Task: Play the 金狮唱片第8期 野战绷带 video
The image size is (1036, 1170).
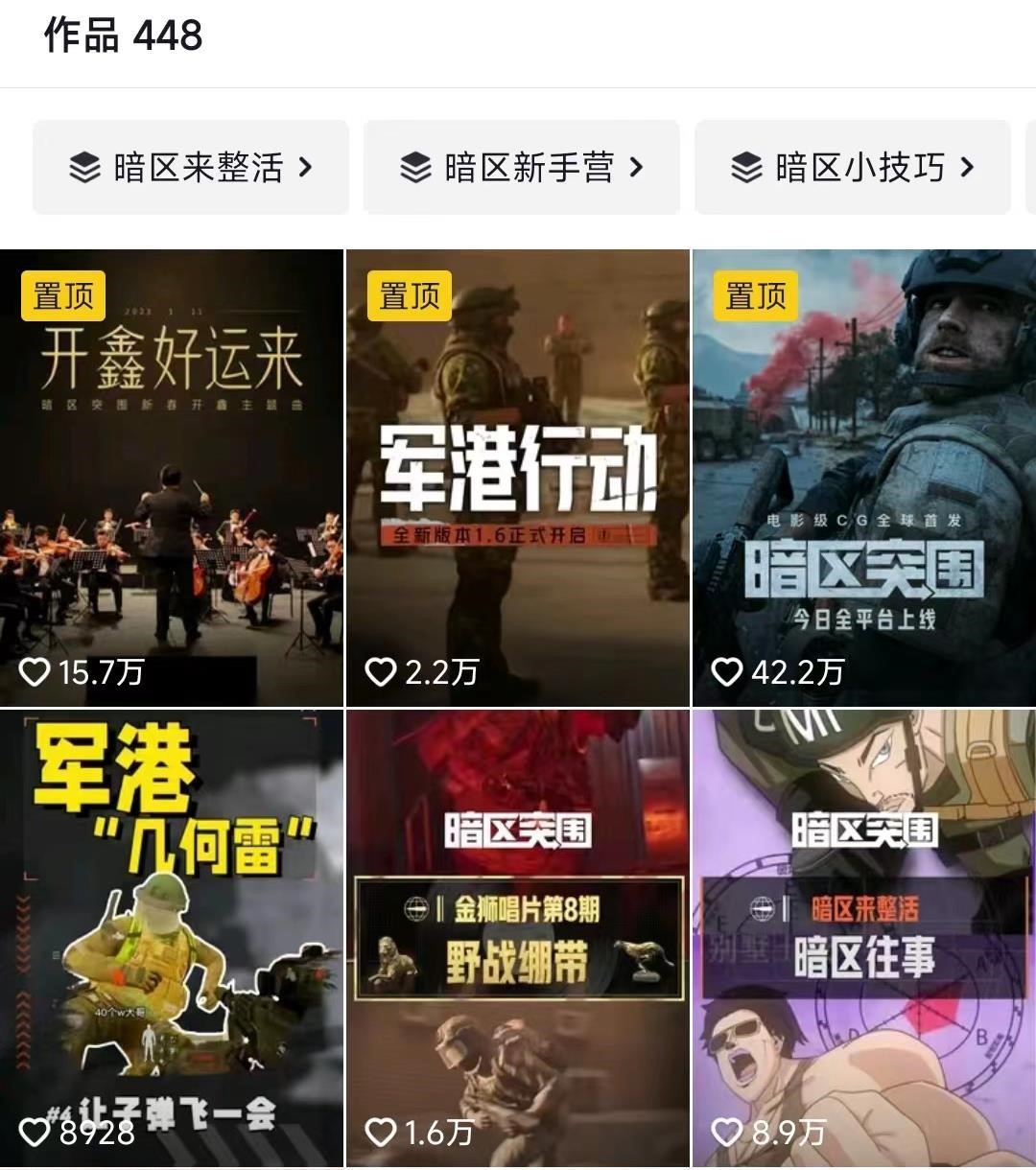Action: (x=518, y=938)
